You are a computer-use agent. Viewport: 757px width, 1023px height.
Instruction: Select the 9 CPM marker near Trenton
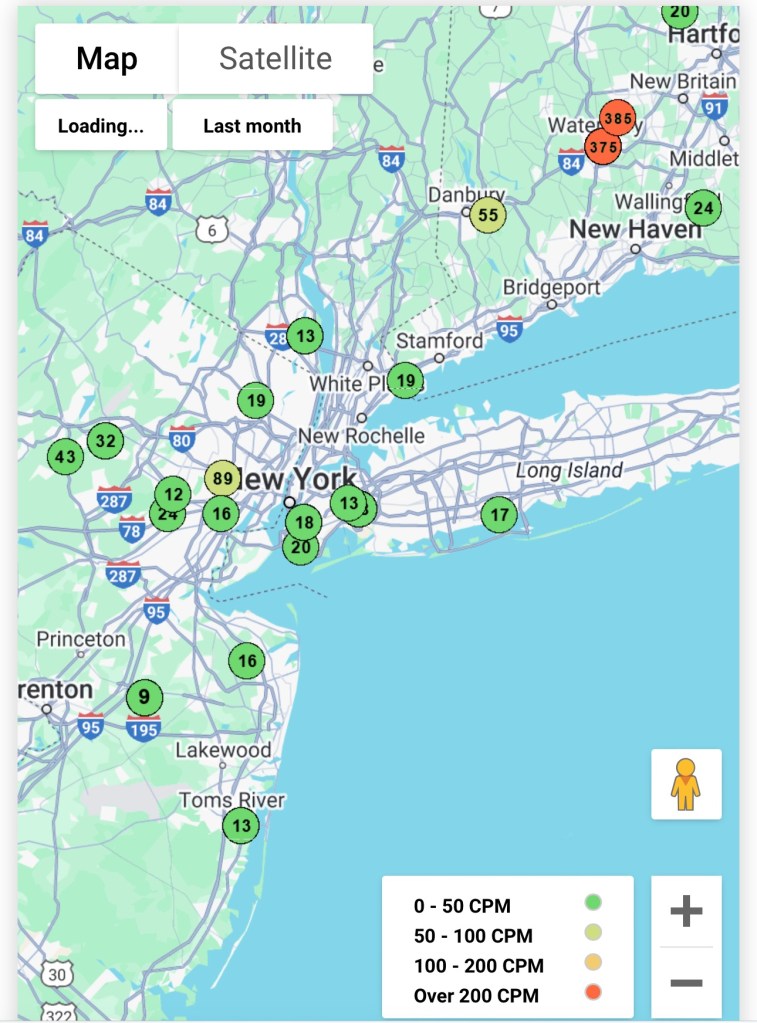(144, 697)
